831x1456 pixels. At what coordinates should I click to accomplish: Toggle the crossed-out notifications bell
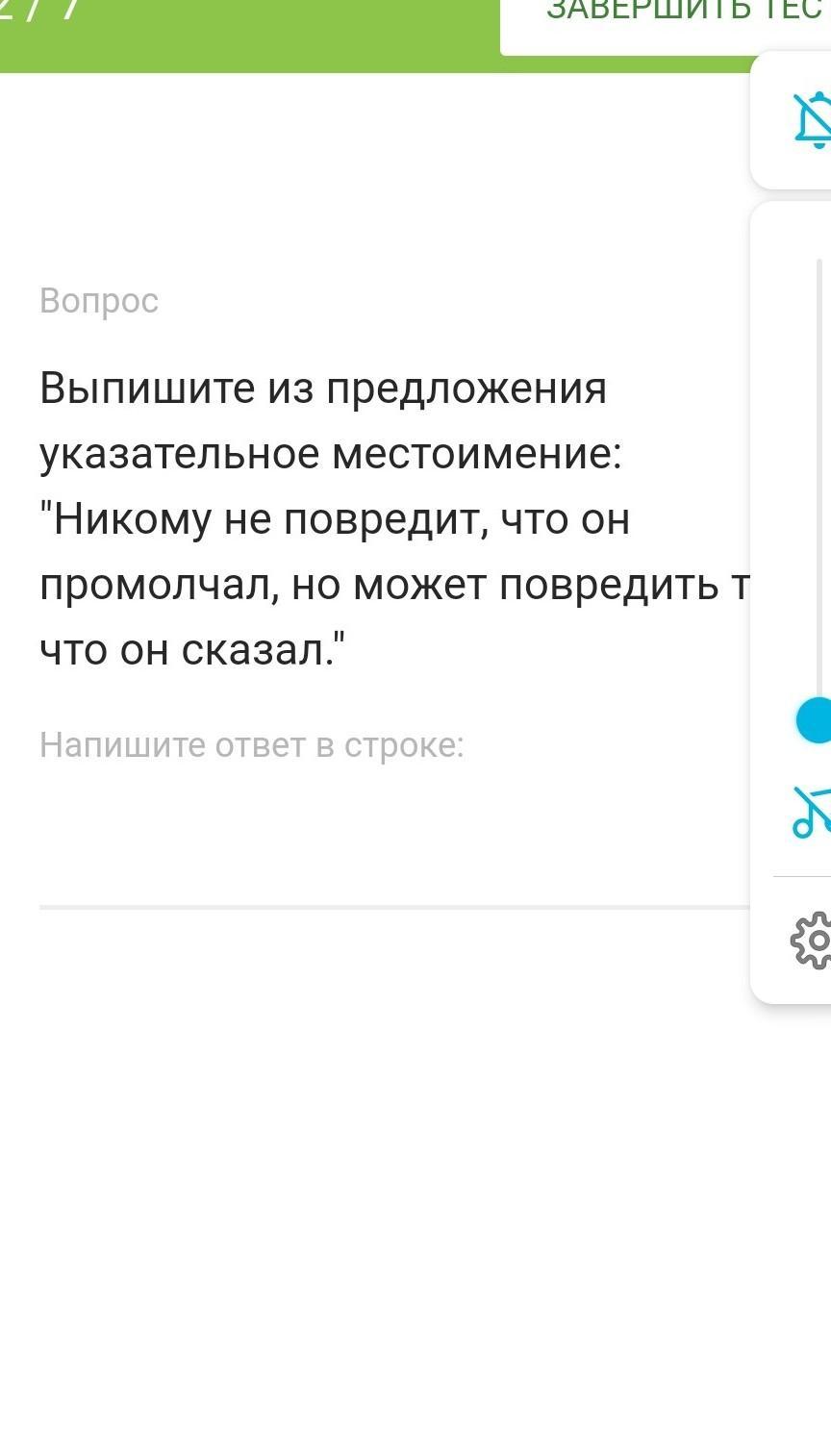[x=813, y=120]
